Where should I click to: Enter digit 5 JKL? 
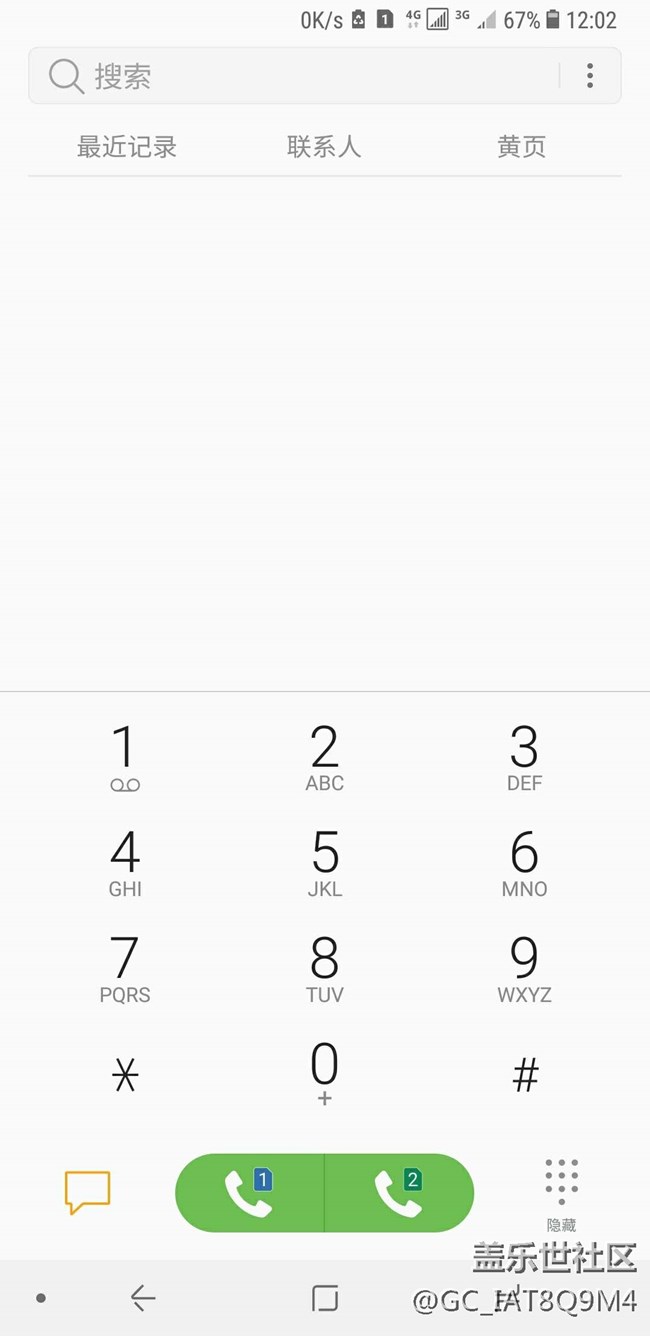coord(324,864)
